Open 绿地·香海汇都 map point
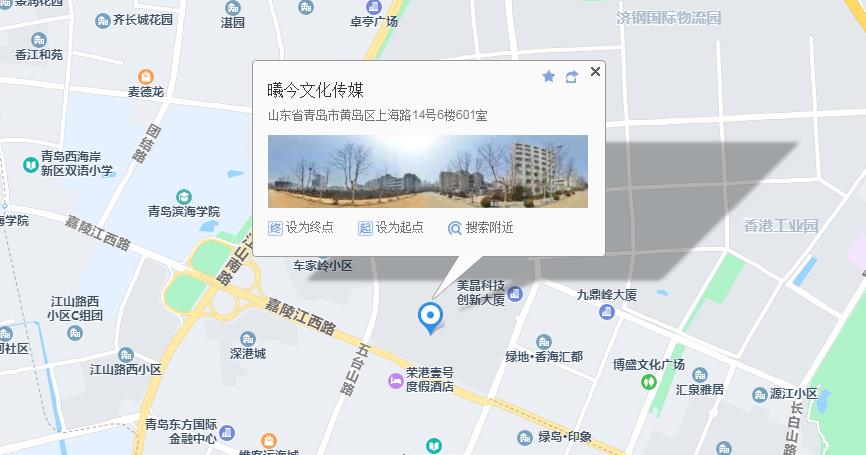The image size is (866, 455). 544,342
